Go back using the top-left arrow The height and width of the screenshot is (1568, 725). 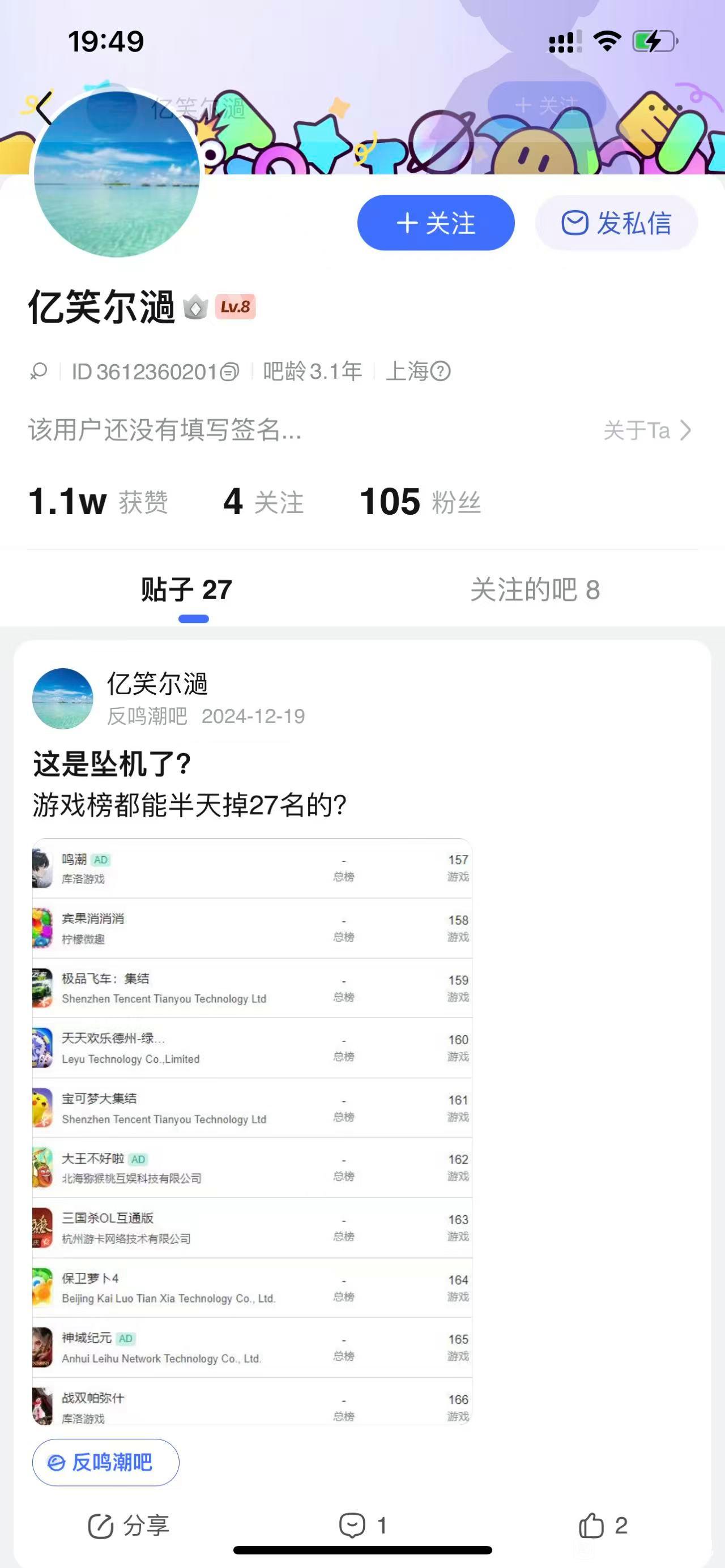[x=44, y=109]
